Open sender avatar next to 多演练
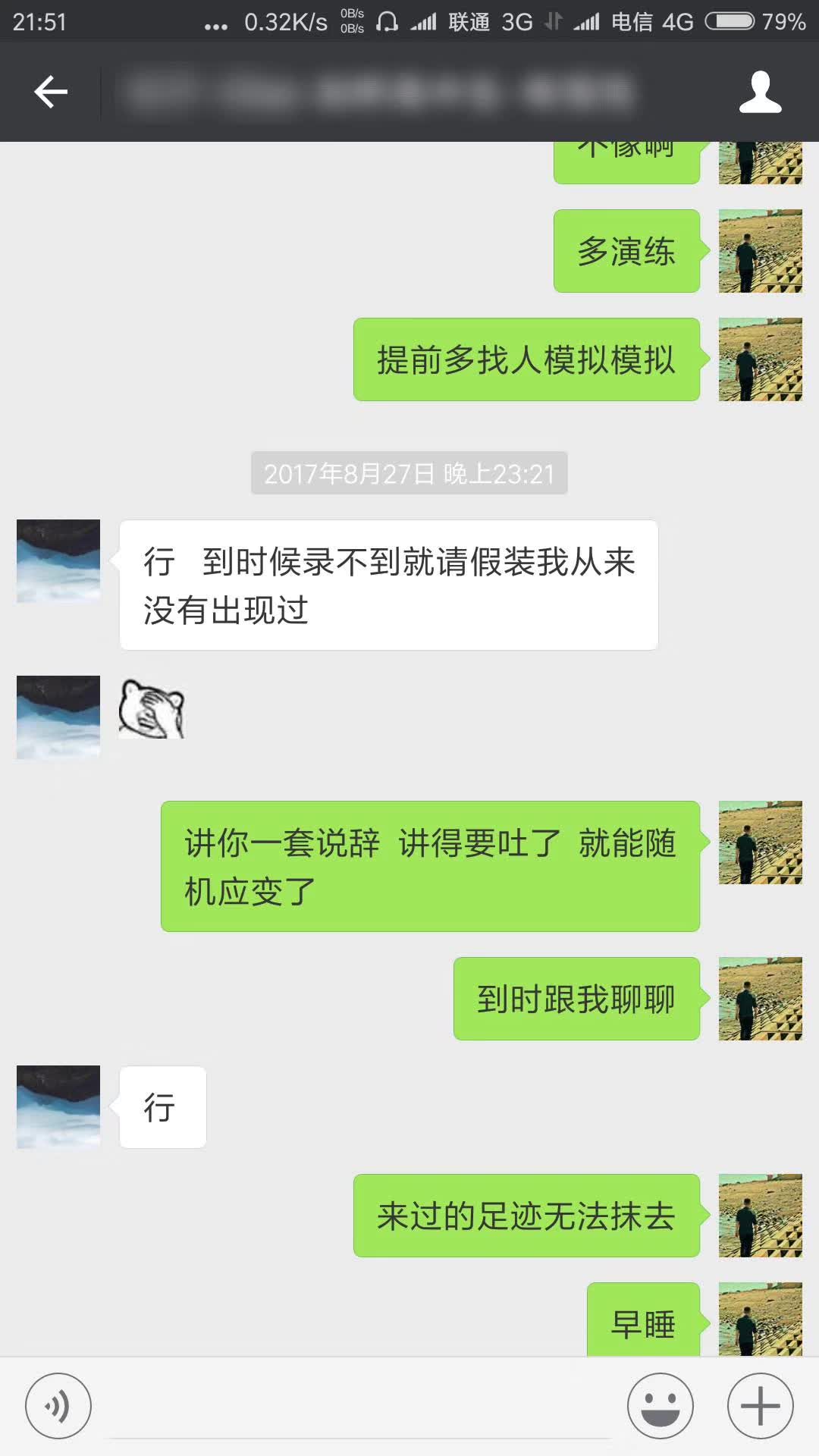The image size is (819, 1456). [x=760, y=251]
